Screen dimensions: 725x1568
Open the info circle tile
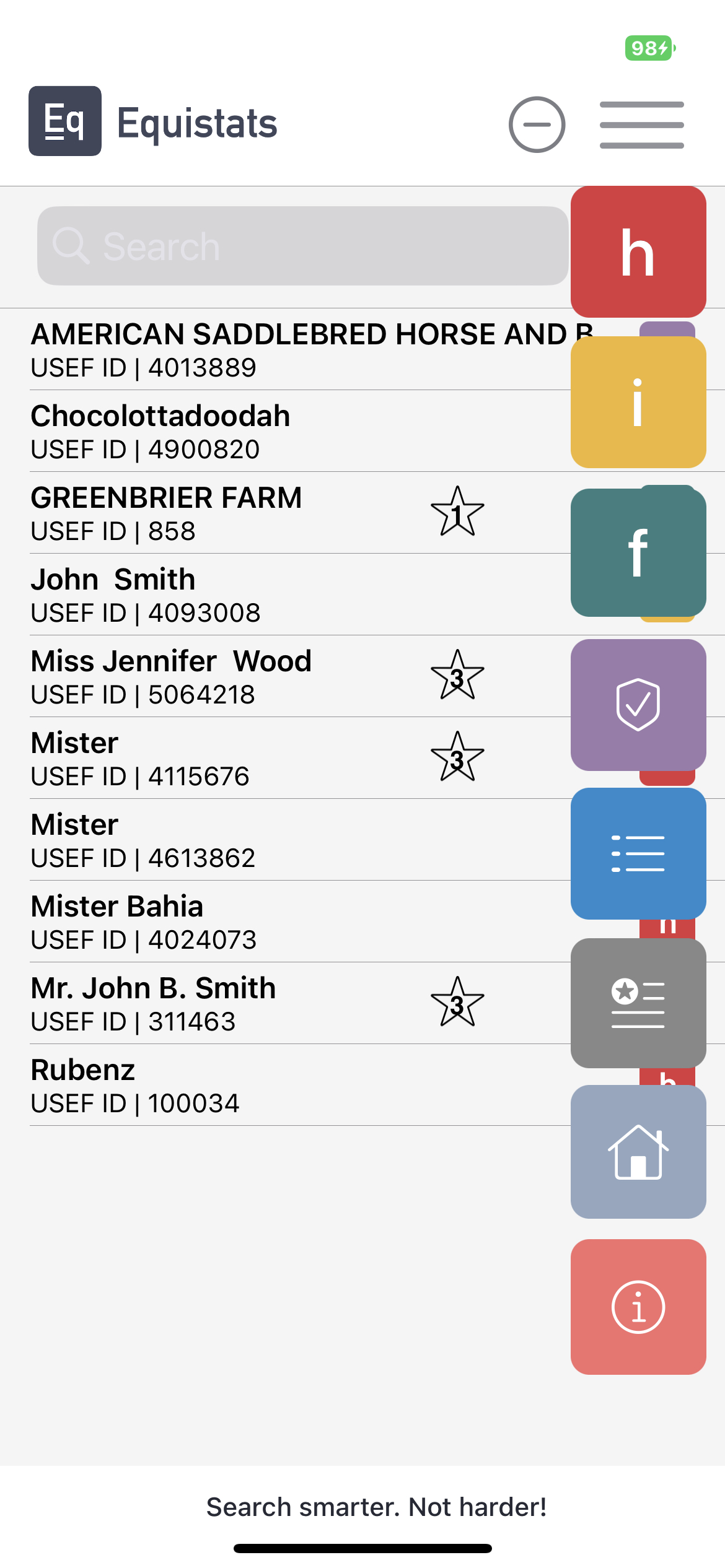pos(638,1307)
